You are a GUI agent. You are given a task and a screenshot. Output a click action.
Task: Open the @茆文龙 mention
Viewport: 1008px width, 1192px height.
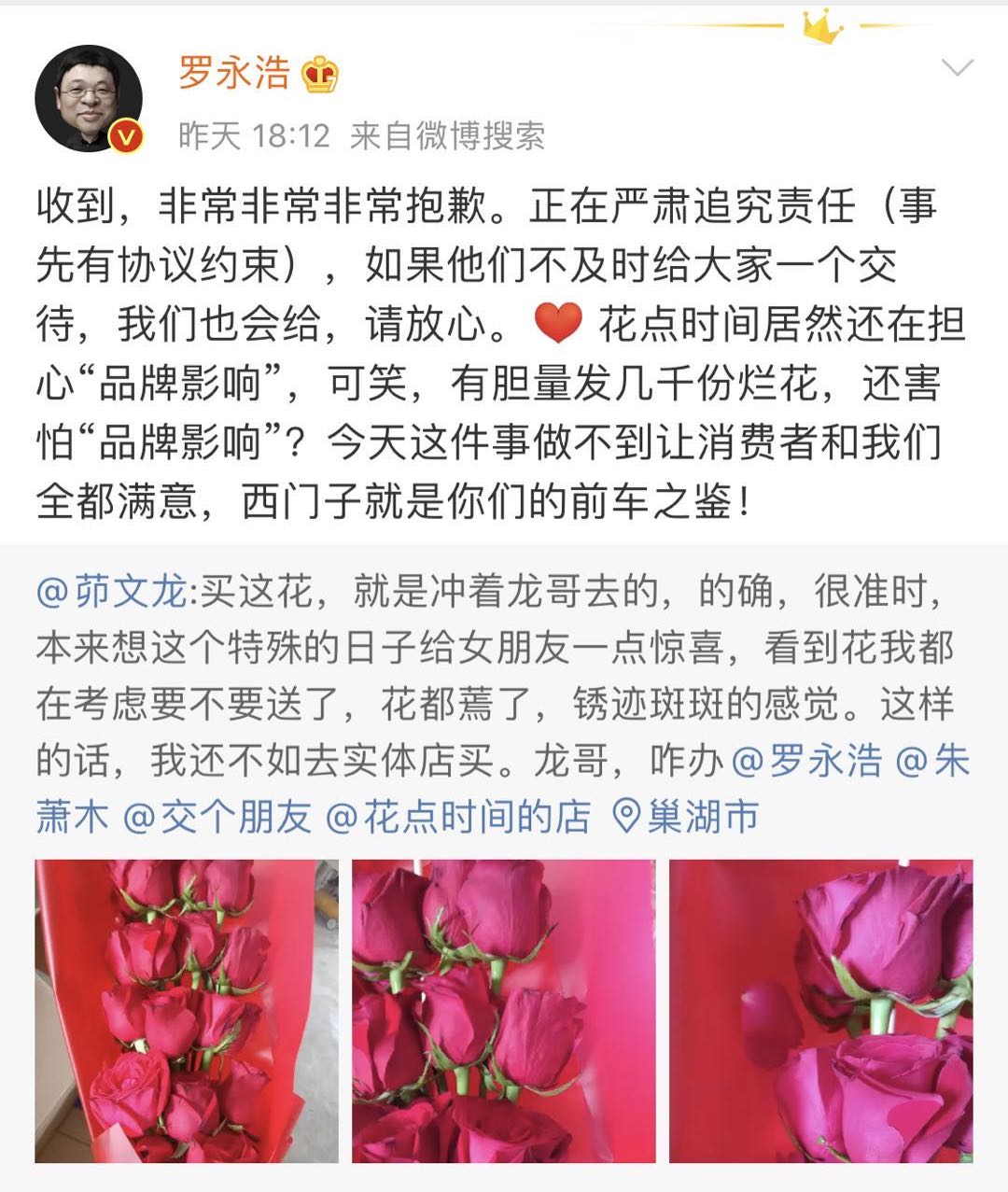coord(112,592)
